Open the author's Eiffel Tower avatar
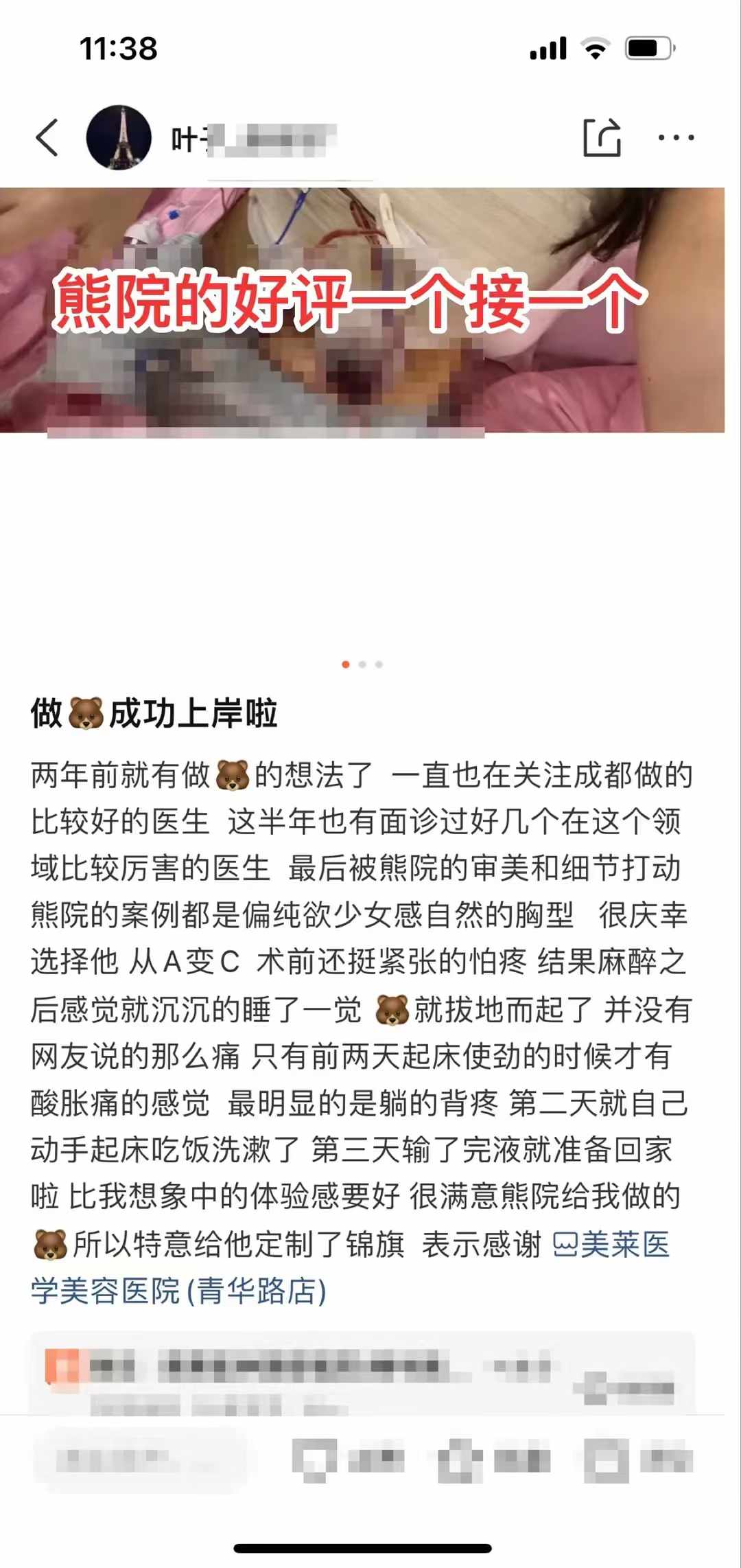Screen dimensions: 741x1568 pyautogui.click(x=119, y=138)
